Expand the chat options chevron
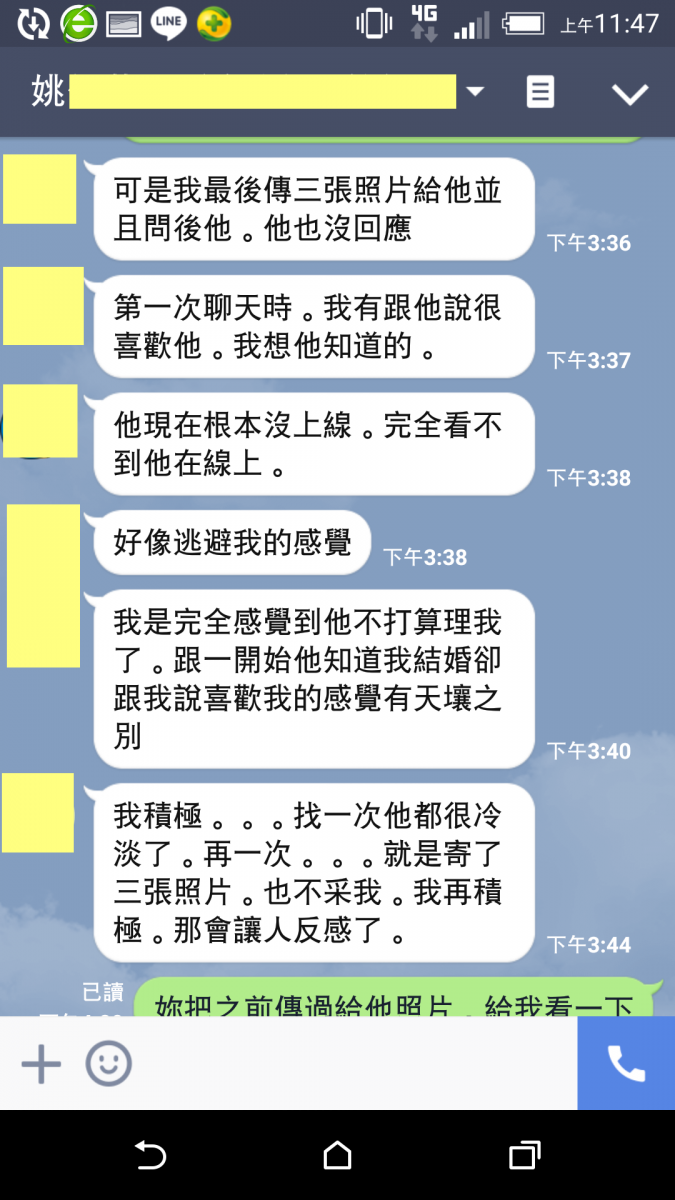 click(x=630, y=94)
